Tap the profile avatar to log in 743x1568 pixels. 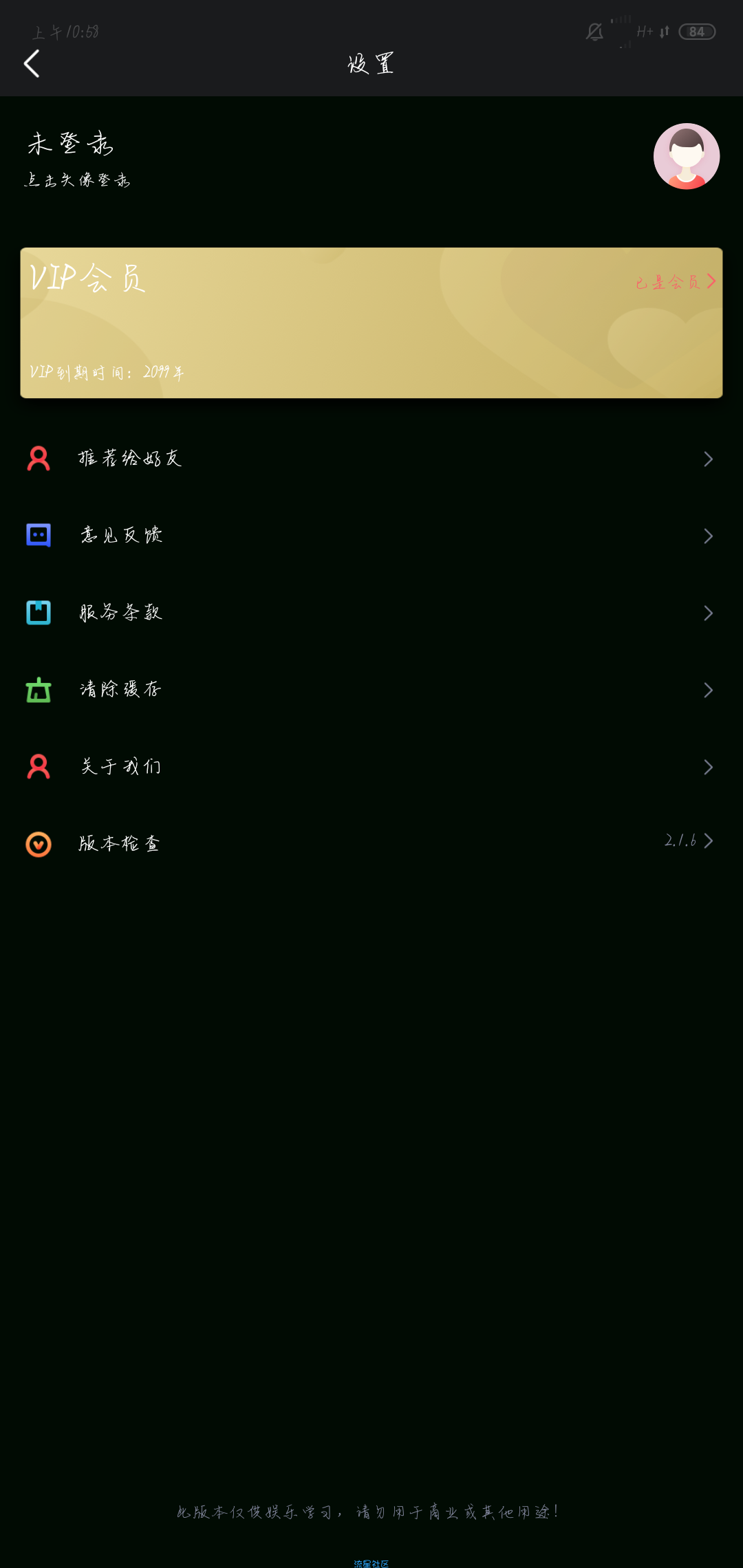pyautogui.click(x=687, y=156)
